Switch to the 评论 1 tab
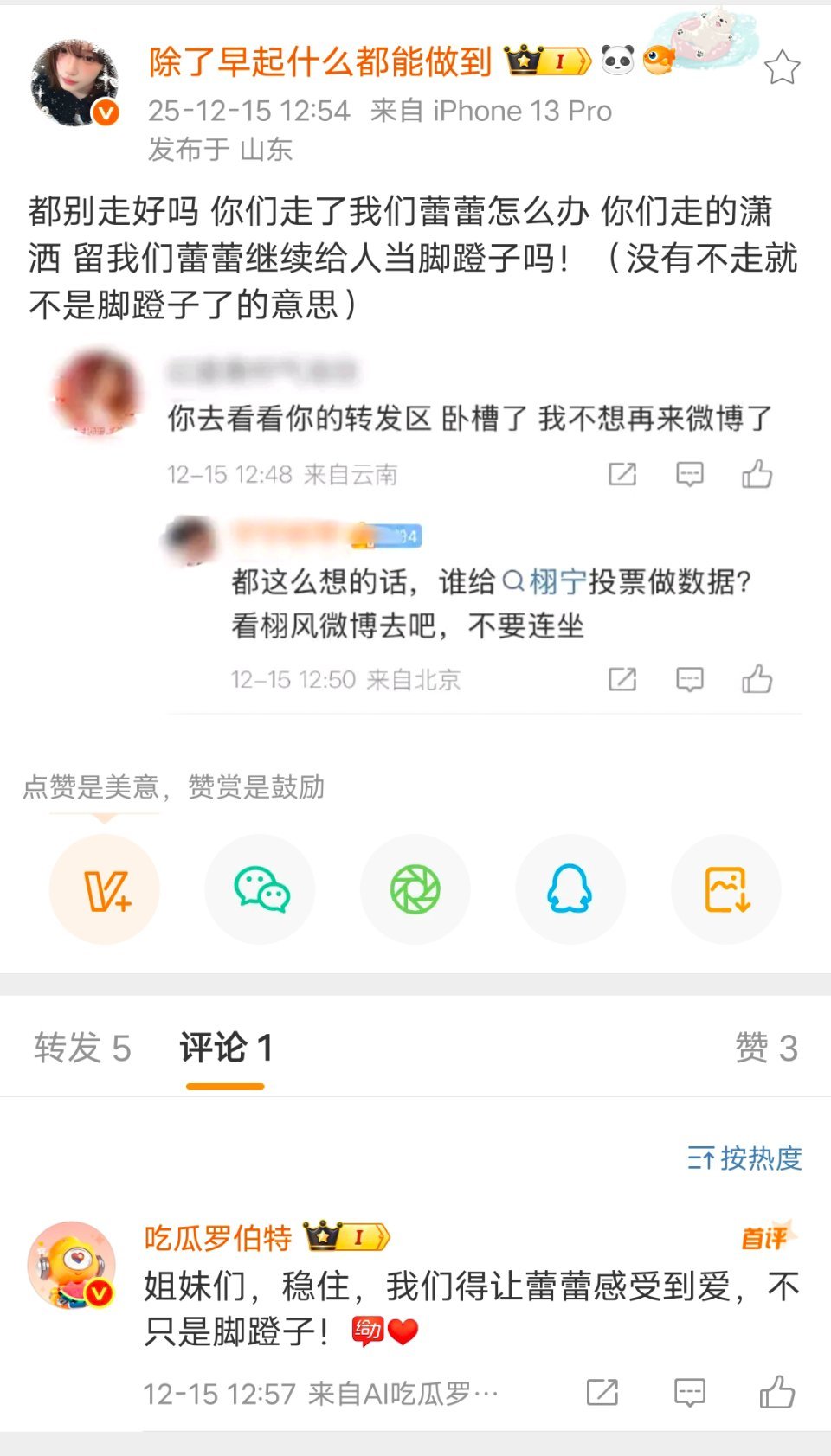 (223, 1049)
